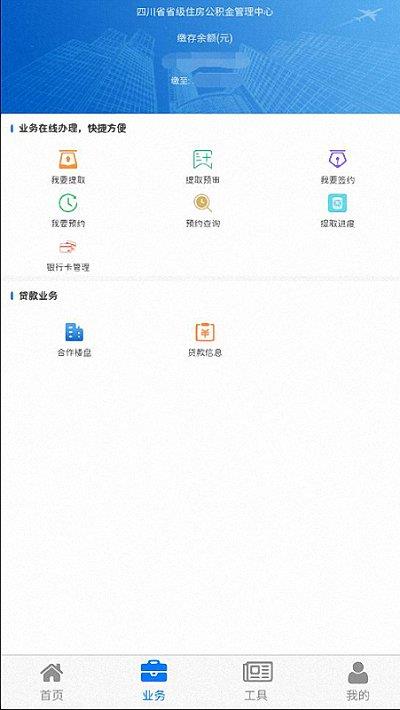The height and width of the screenshot is (710, 400).
Task: View 提取进度 withdrawal progress
Action: point(337,211)
